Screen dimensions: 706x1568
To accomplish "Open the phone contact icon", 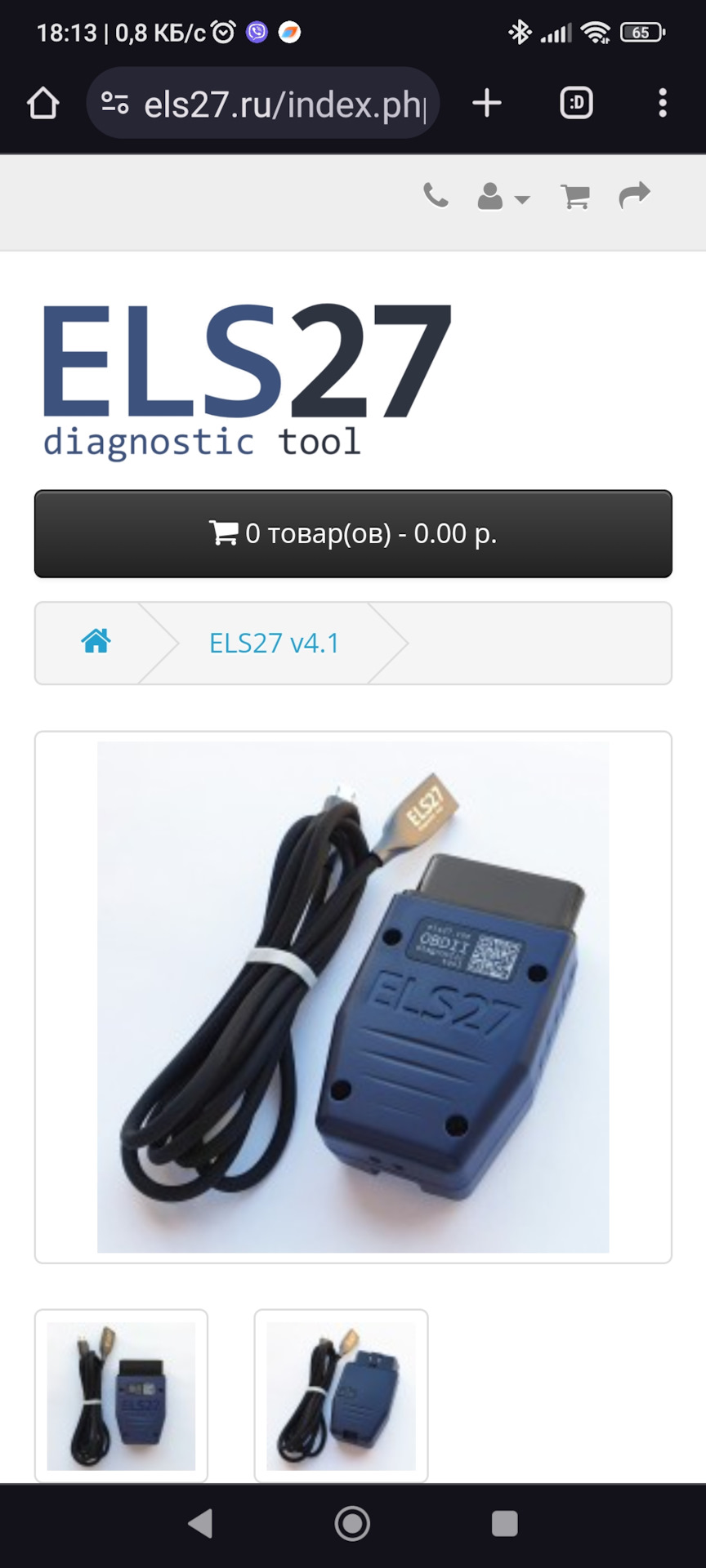I will pyautogui.click(x=436, y=196).
